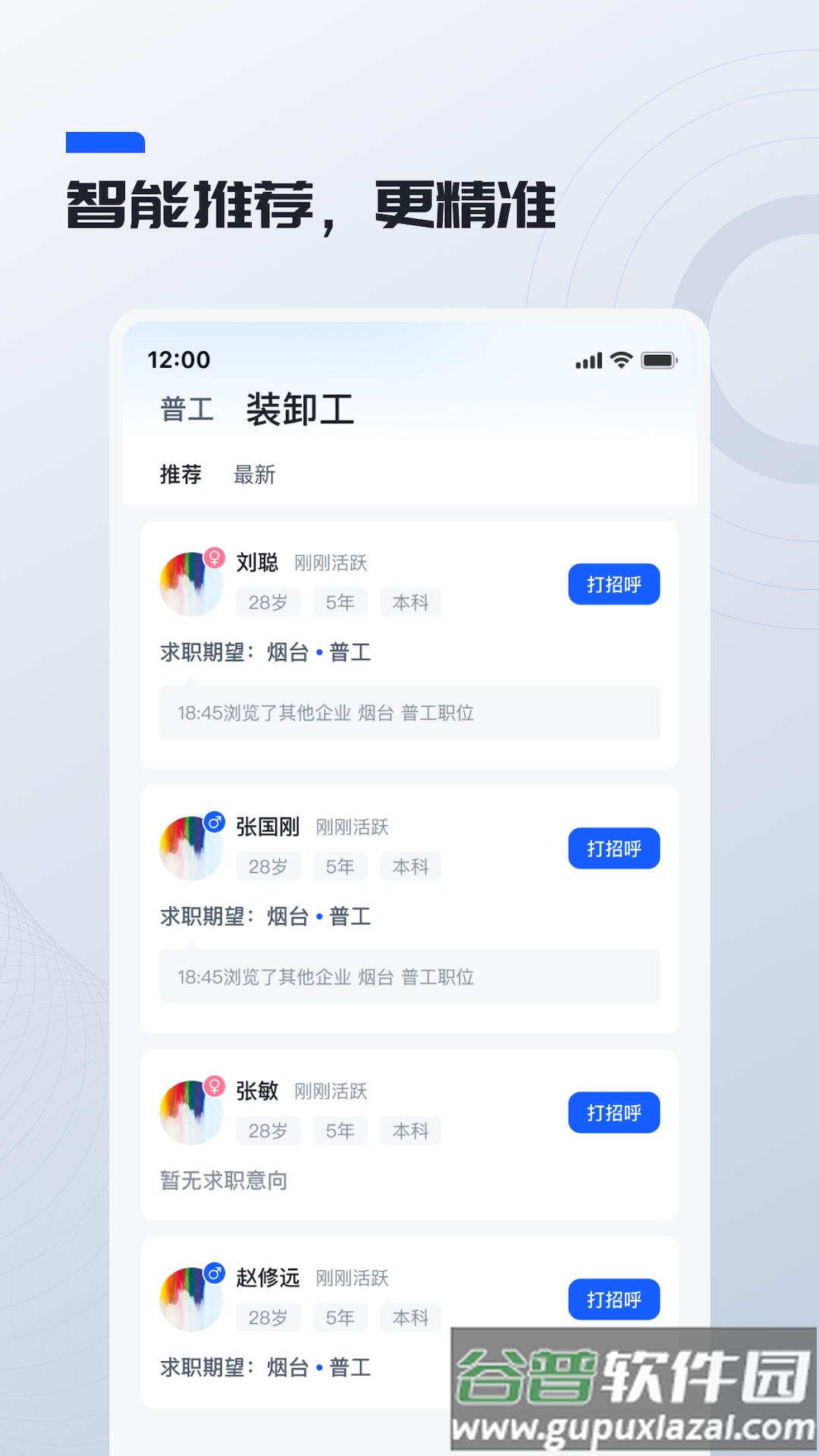Click the female gender icon on 刘聪's avatar

point(215,557)
